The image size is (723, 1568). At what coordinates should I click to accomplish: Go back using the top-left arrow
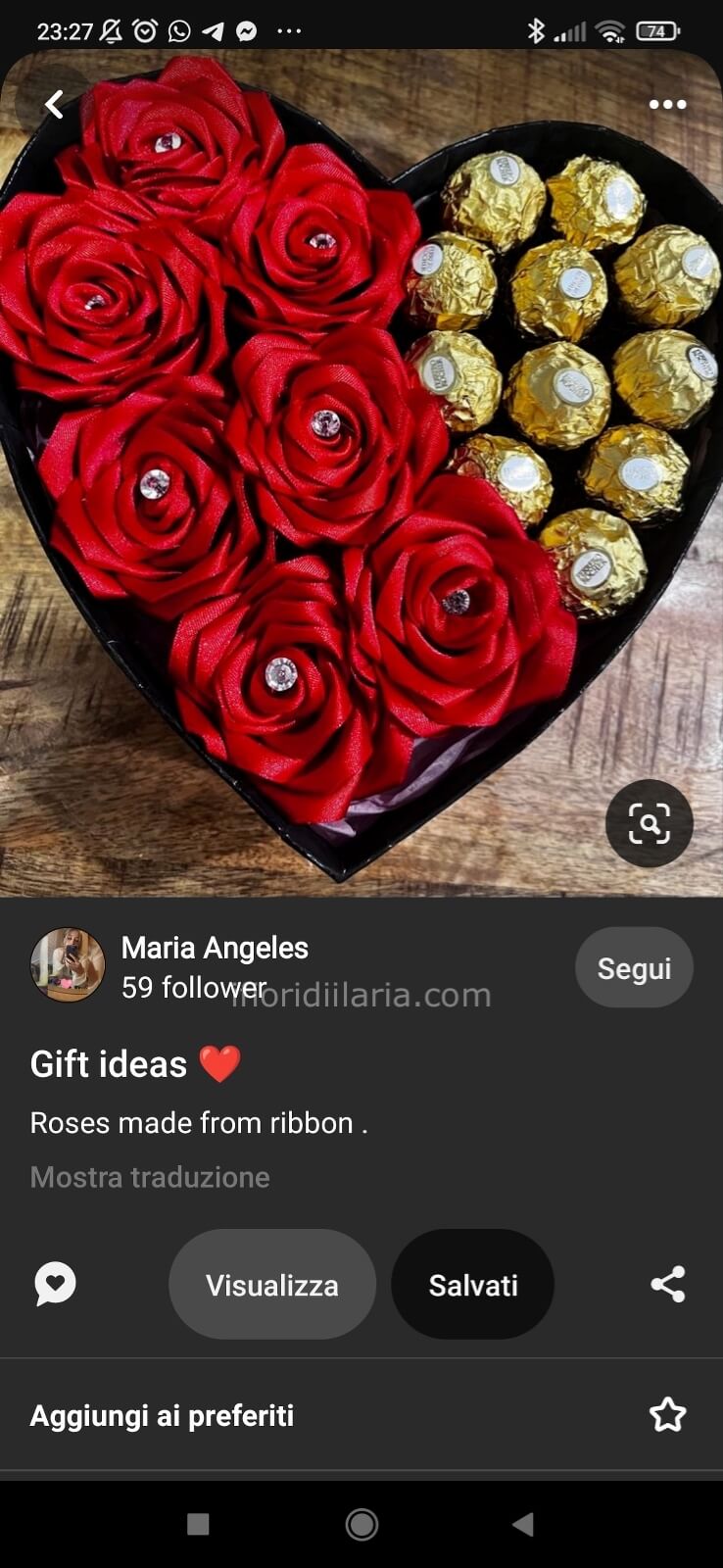54,104
